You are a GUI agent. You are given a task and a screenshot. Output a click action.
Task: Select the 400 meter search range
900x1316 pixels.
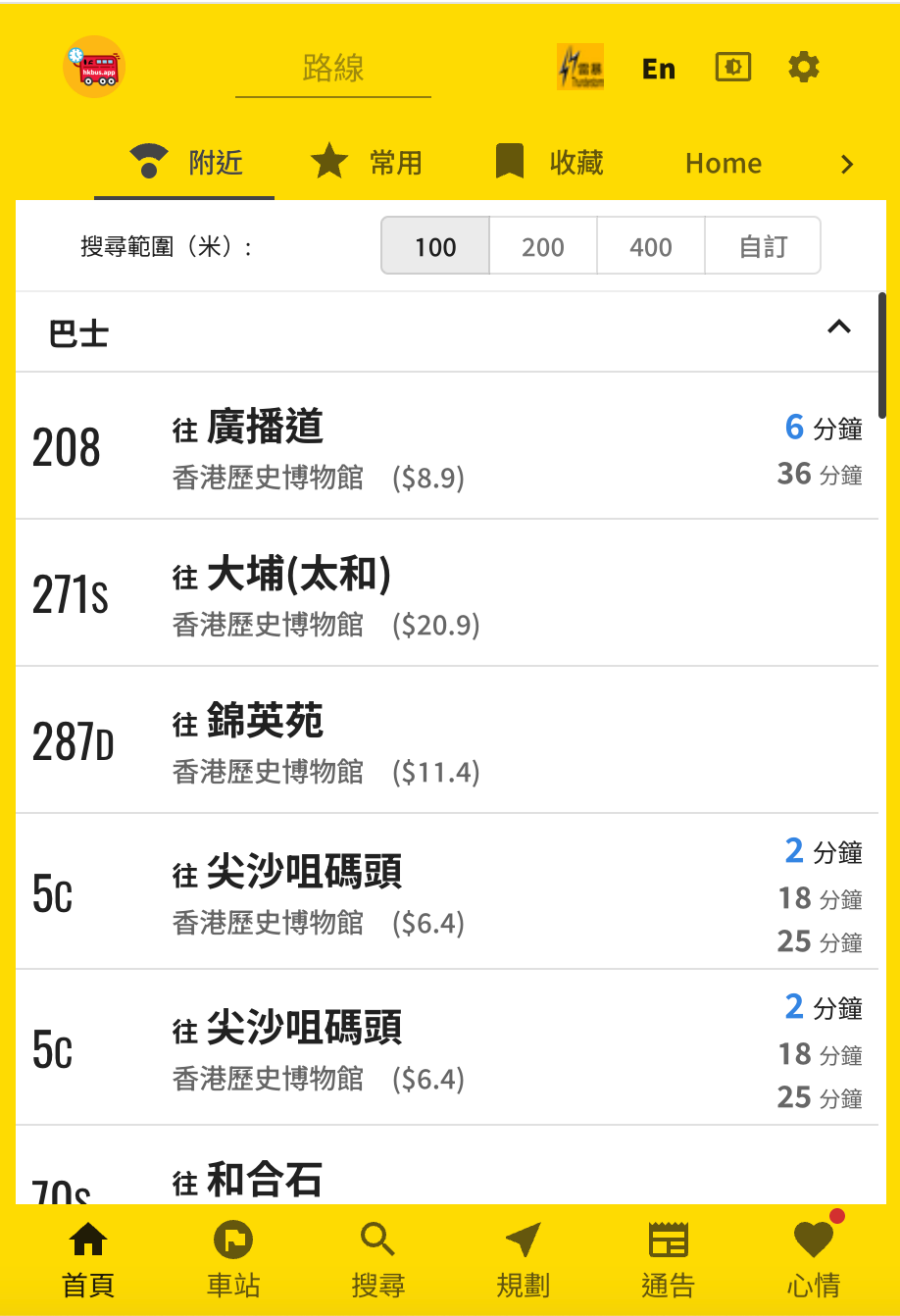650,246
